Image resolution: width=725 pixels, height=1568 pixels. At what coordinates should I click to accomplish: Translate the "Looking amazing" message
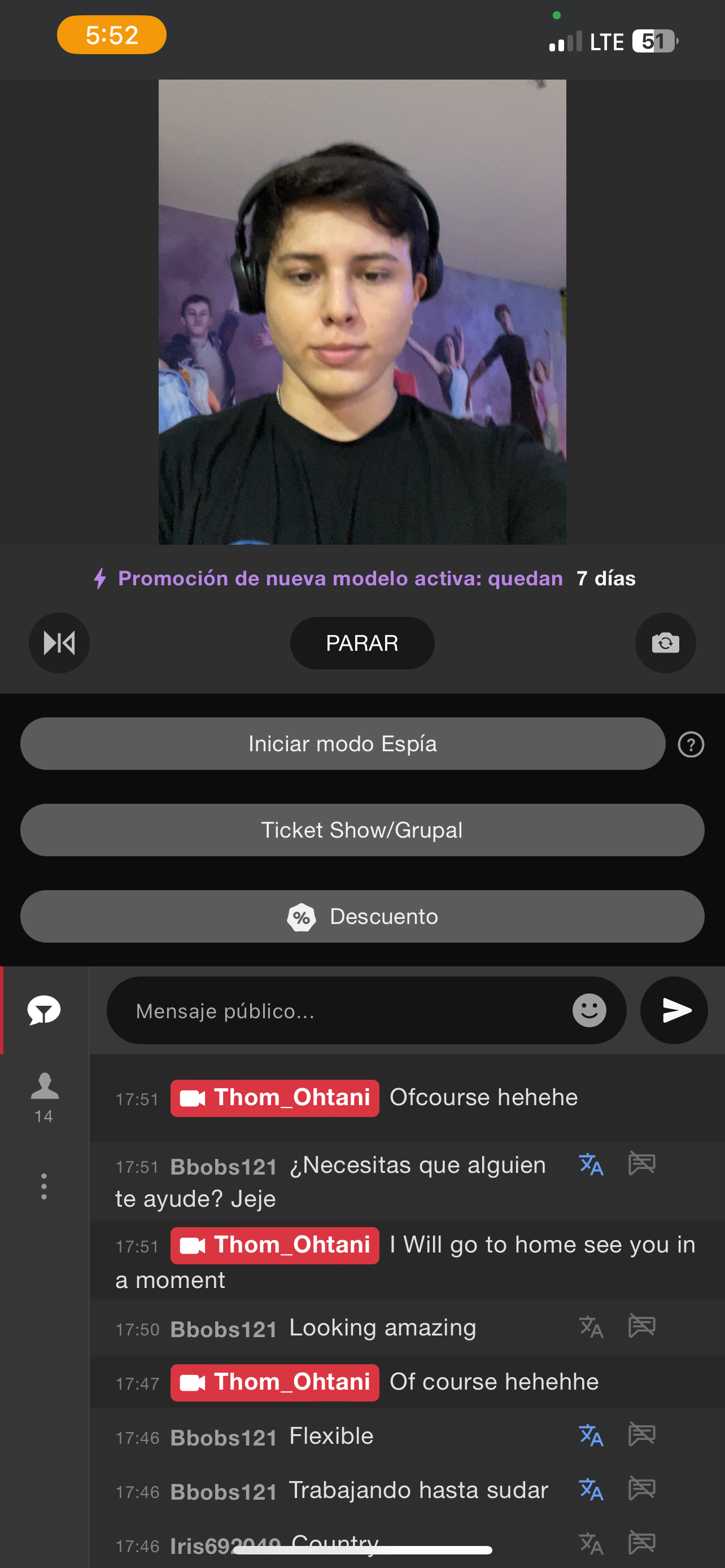click(x=591, y=1327)
